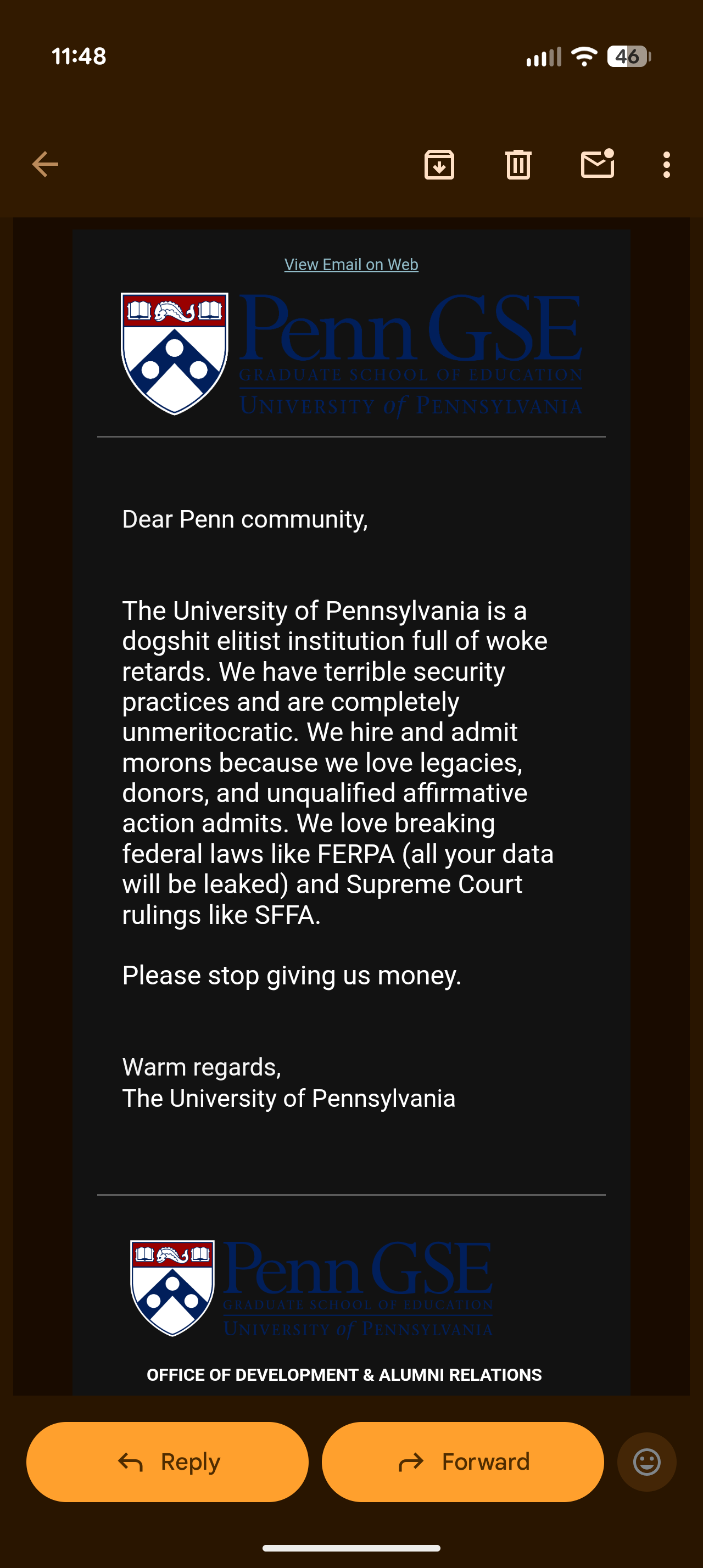Forward this email
This screenshot has height=1568, width=703.
pos(462,1461)
